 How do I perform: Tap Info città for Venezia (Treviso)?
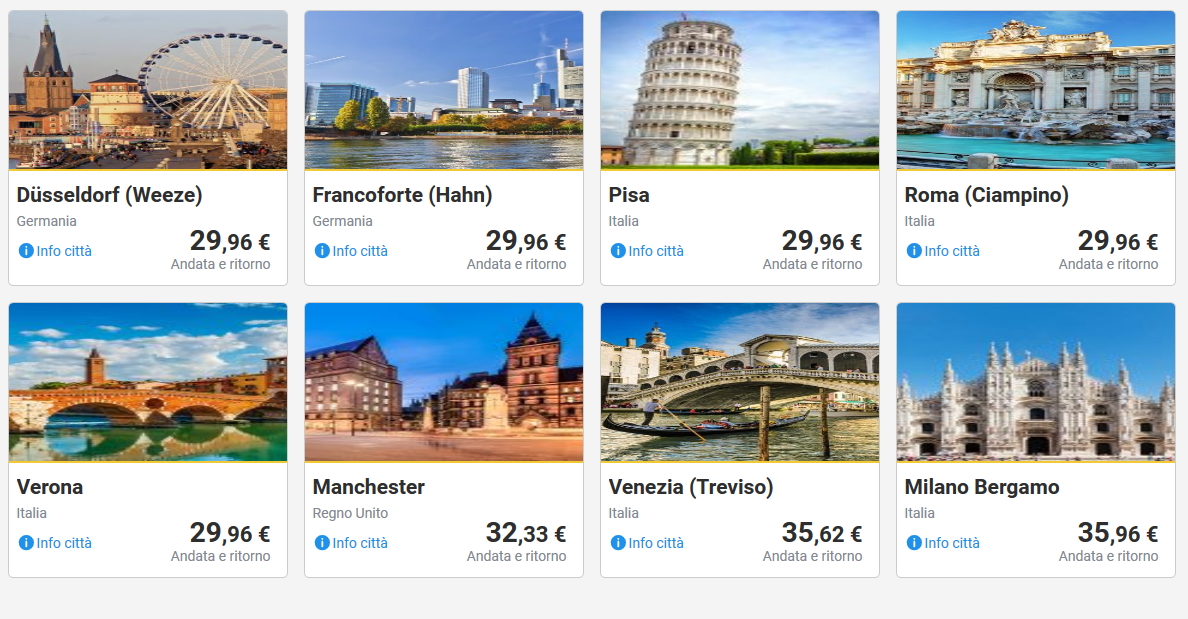click(x=648, y=543)
